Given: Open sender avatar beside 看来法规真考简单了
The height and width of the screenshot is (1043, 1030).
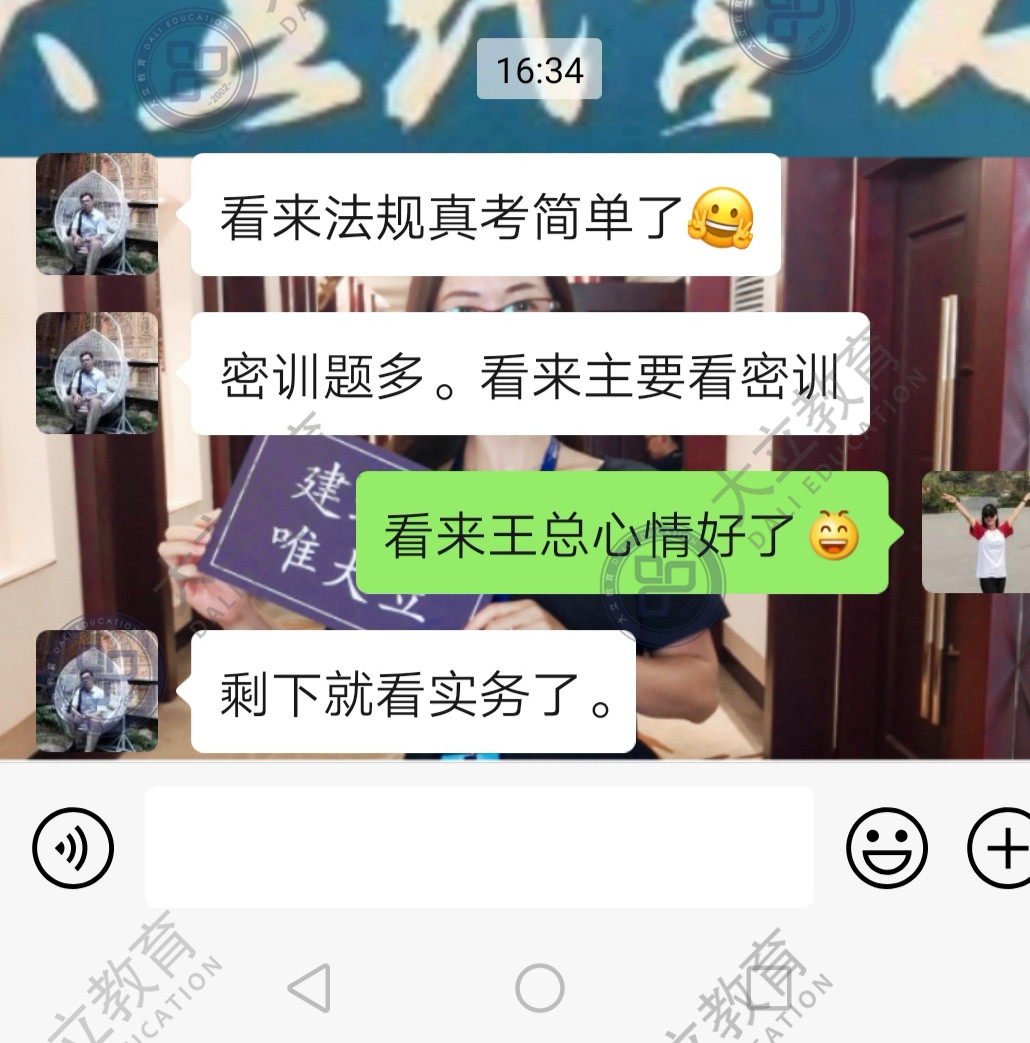Looking at the screenshot, I should pyautogui.click(x=97, y=214).
